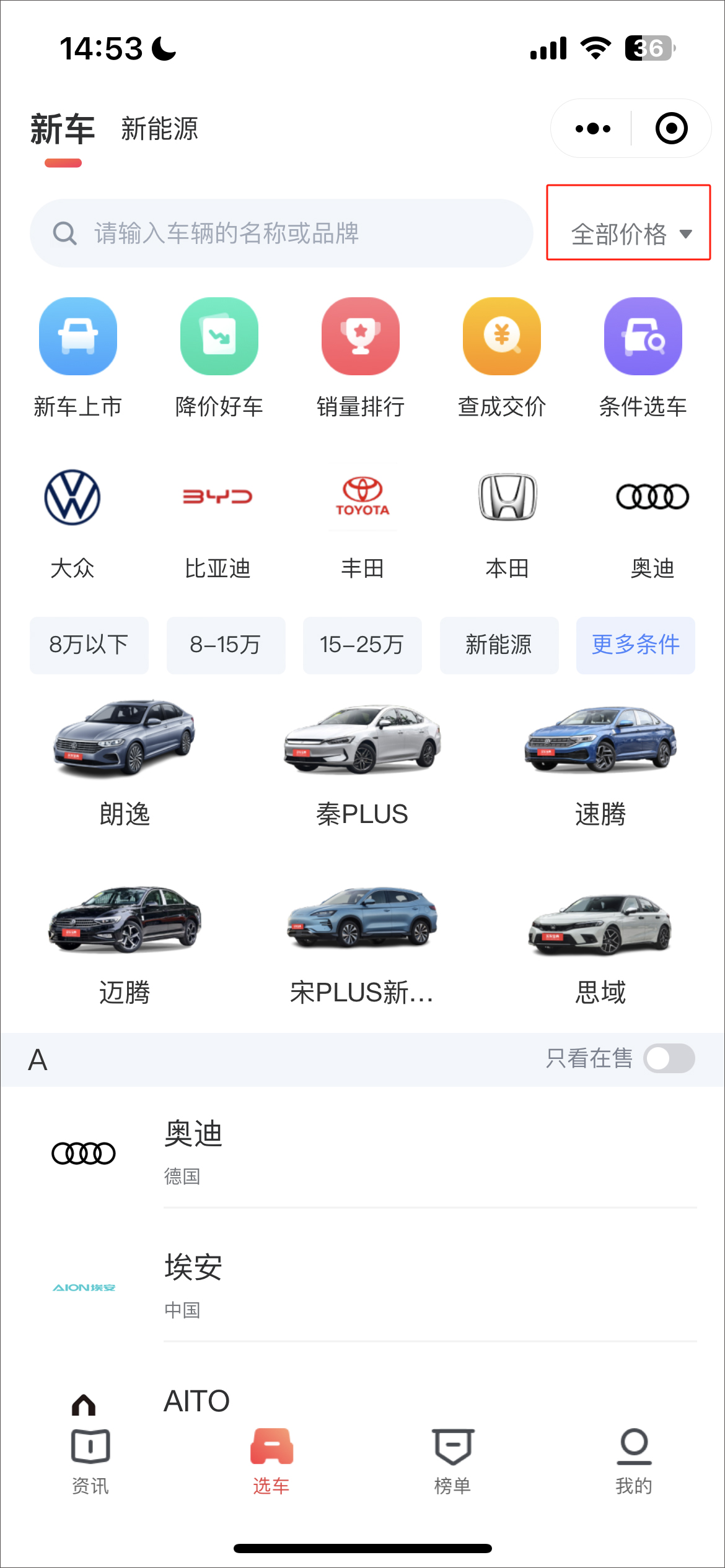The width and height of the screenshot is (725, 1568).
Task: Go to the 榜单 bottom tab
Action: (x=452, y=1460)
